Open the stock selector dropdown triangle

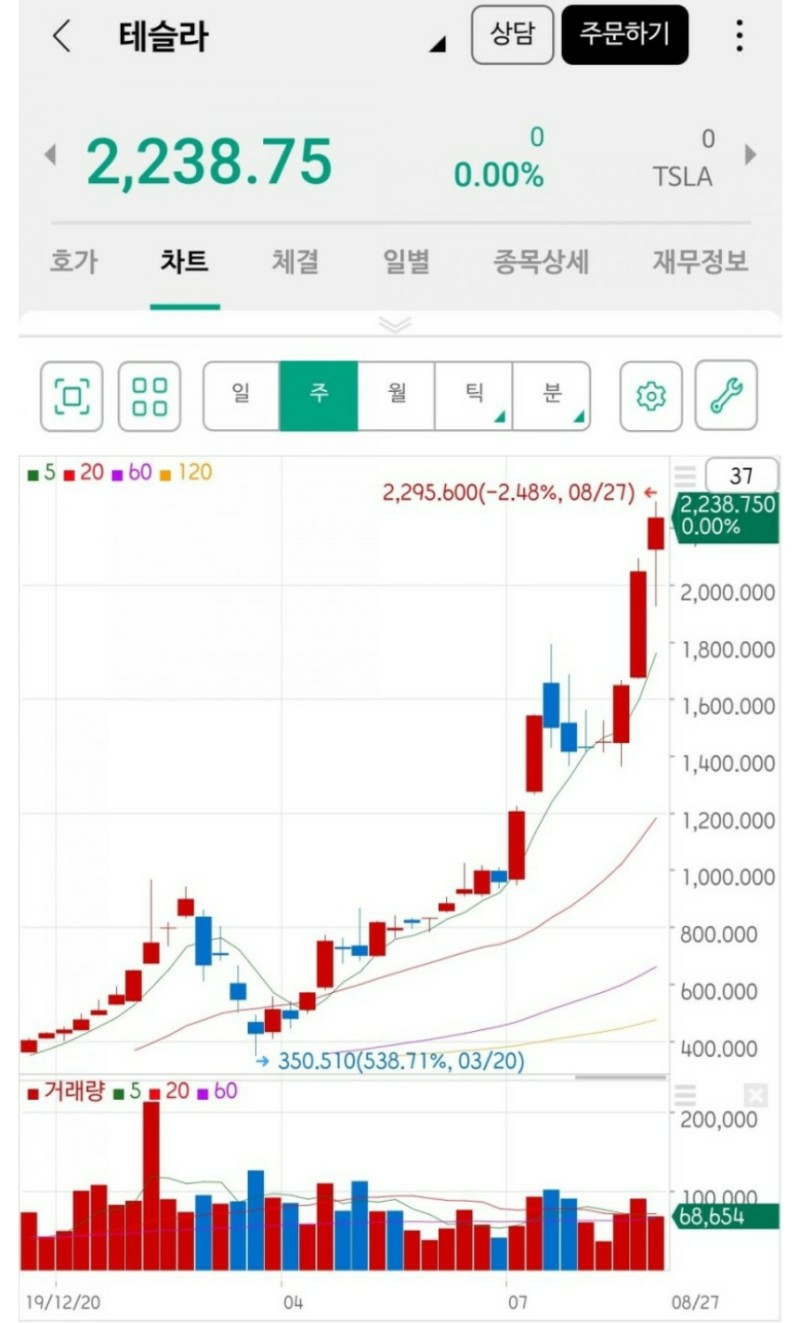point(438,44)
